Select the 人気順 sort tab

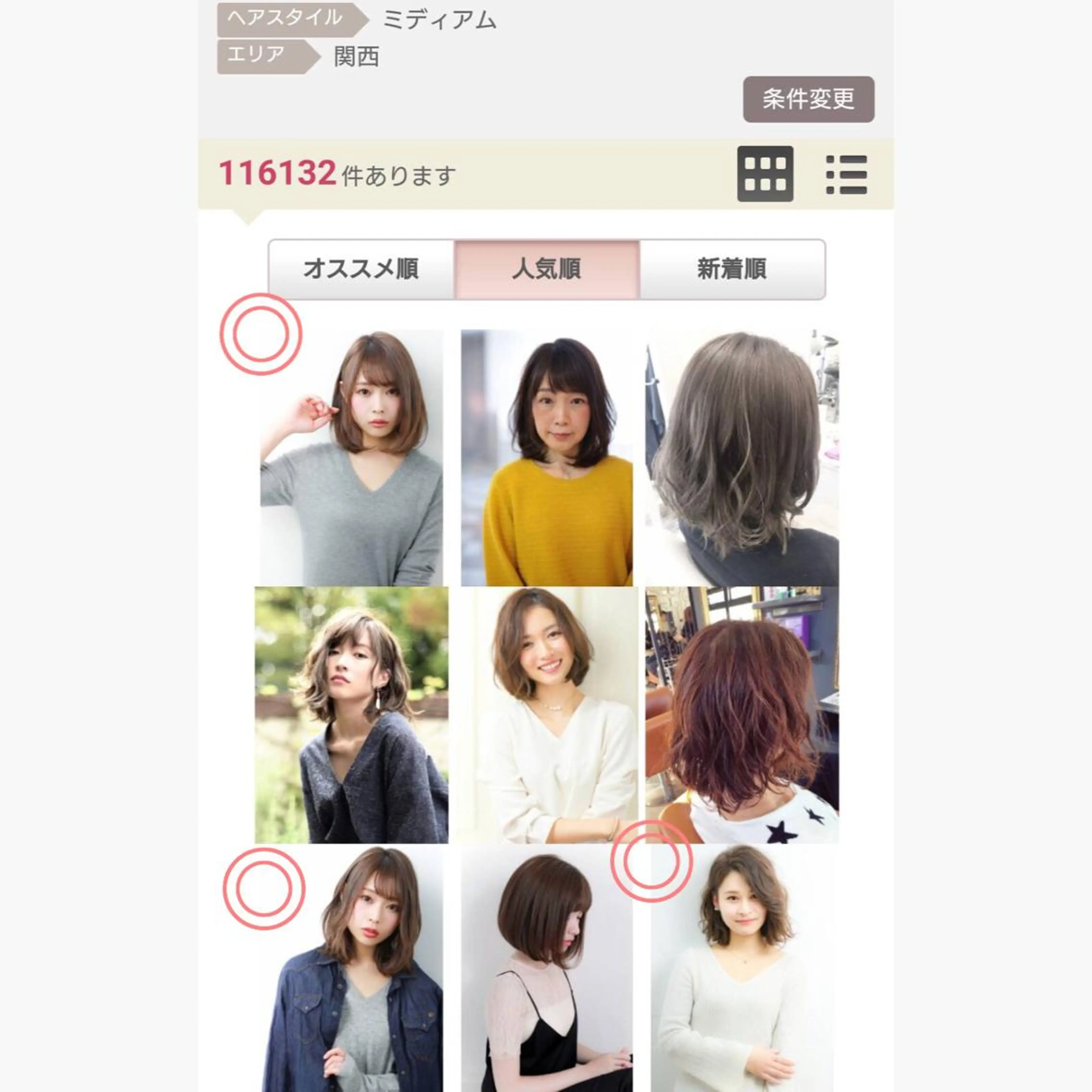point(547,269)
